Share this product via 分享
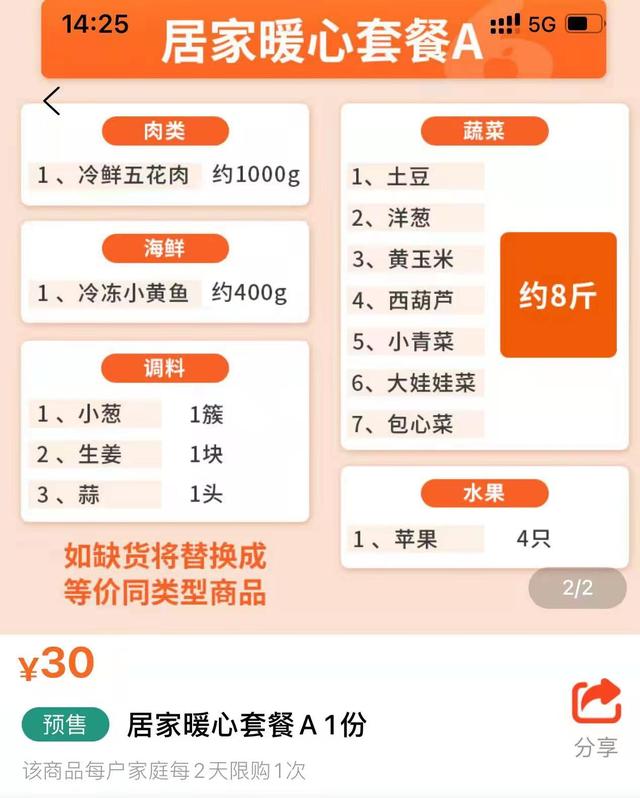Screen dimensions: 640x798 (596, 716)
